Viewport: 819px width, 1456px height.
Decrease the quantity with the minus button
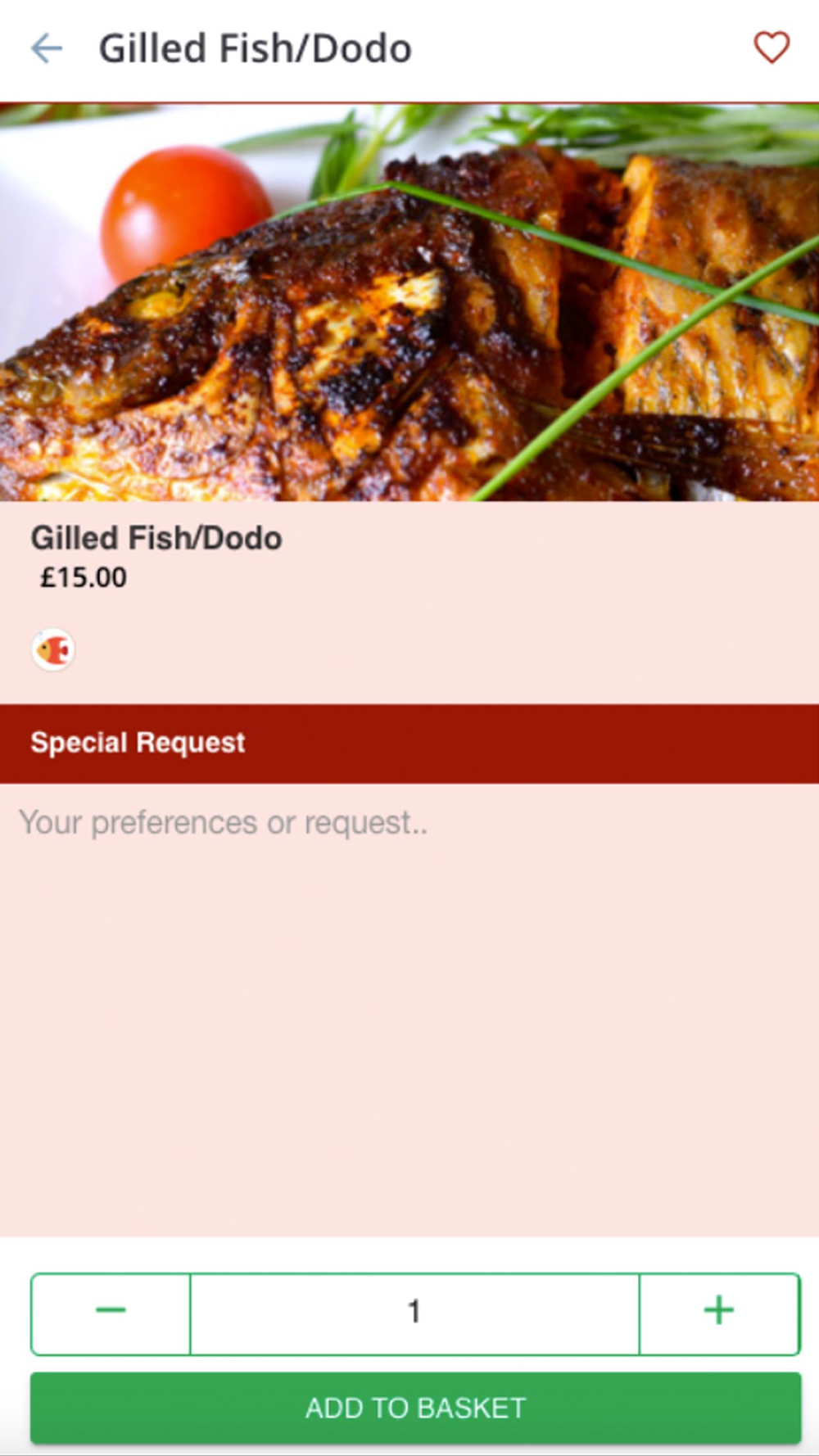pos(111,1311)
